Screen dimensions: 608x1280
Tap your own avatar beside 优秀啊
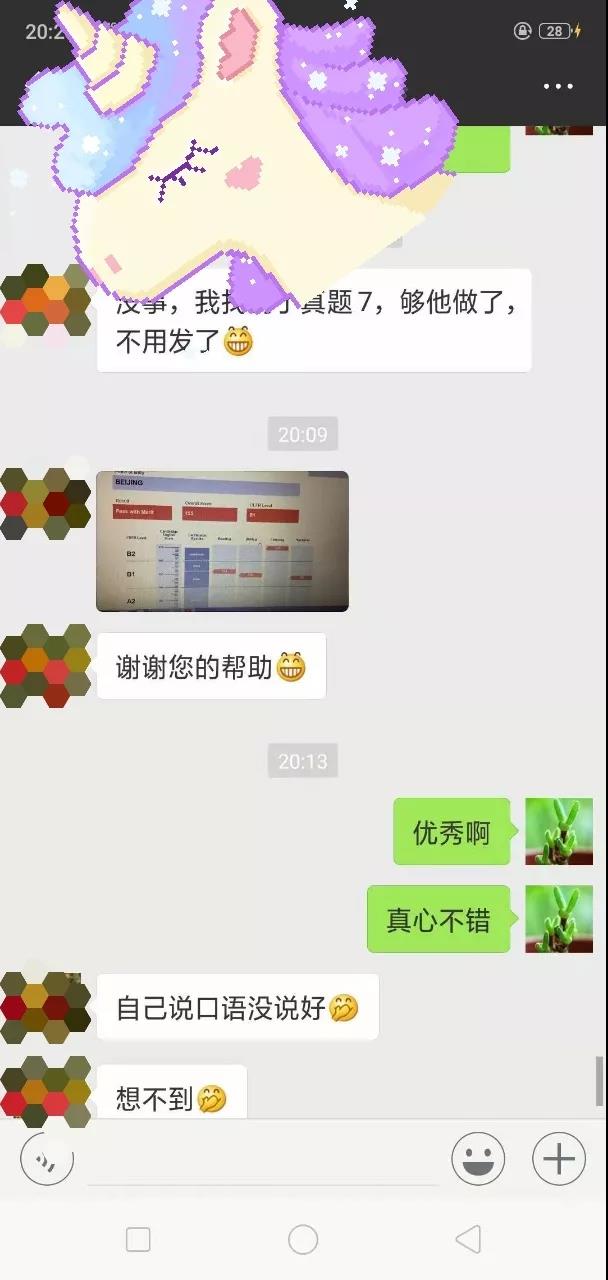coord(559,831)
